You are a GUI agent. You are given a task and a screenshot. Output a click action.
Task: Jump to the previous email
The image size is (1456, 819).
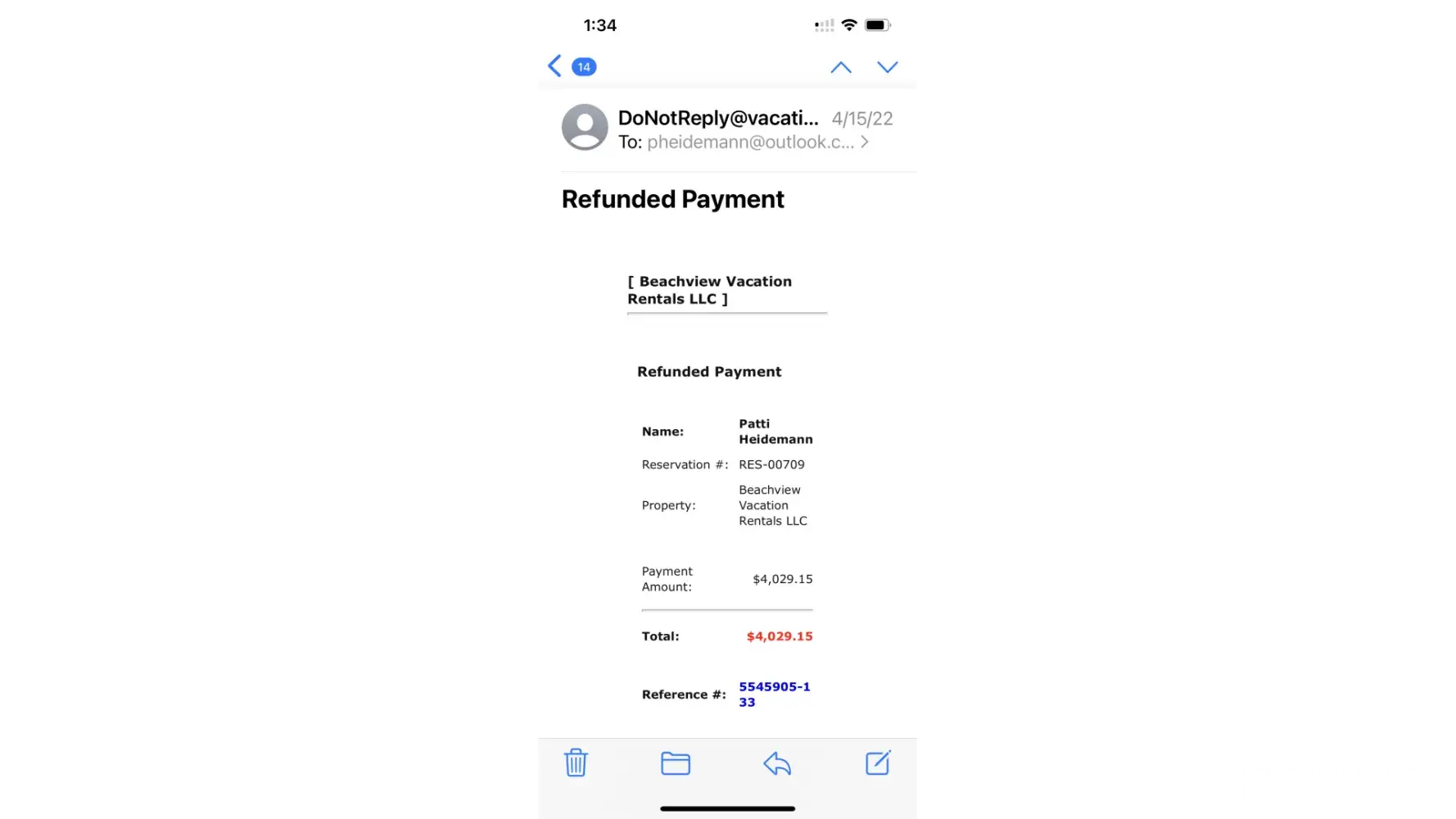pos(841,67)
